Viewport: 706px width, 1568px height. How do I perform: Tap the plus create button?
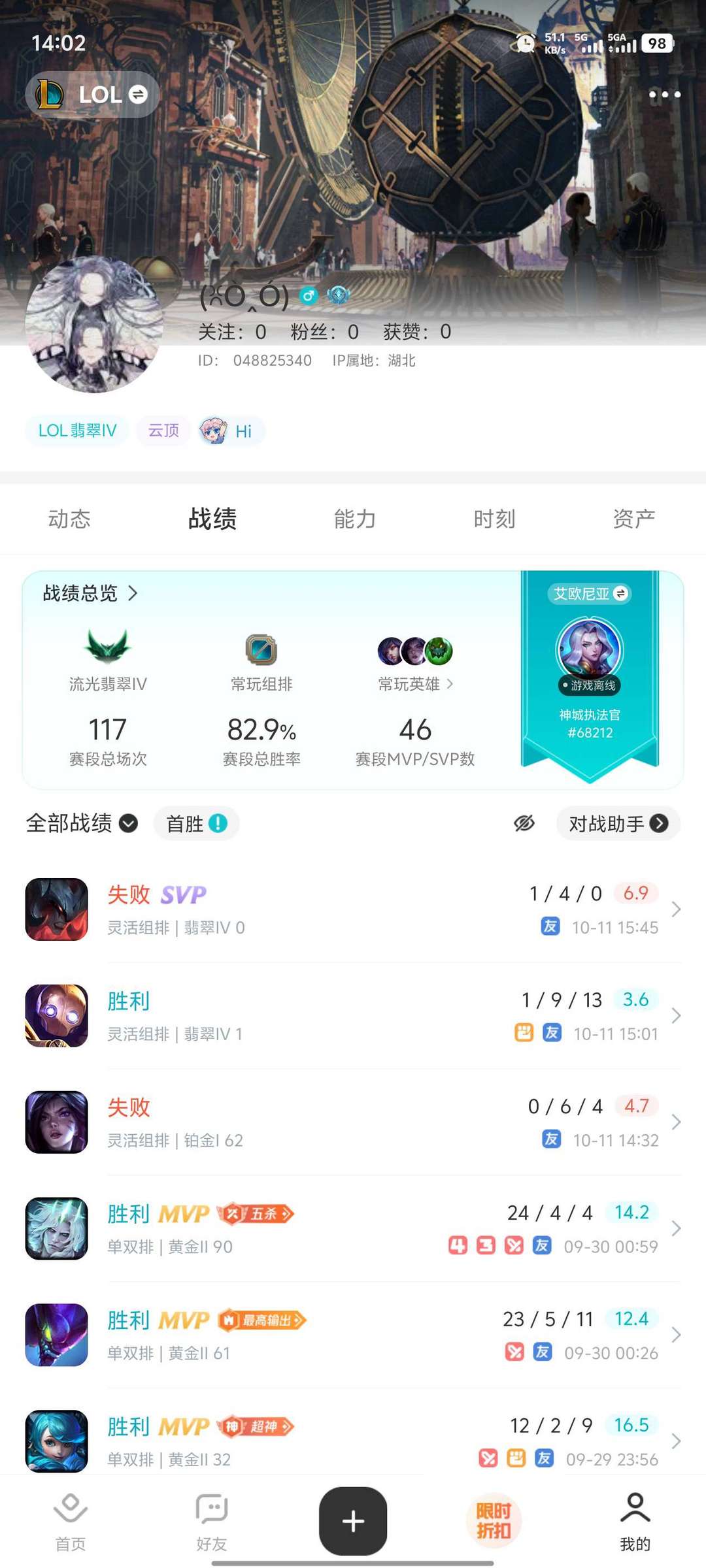click(x=353, y=1521)
